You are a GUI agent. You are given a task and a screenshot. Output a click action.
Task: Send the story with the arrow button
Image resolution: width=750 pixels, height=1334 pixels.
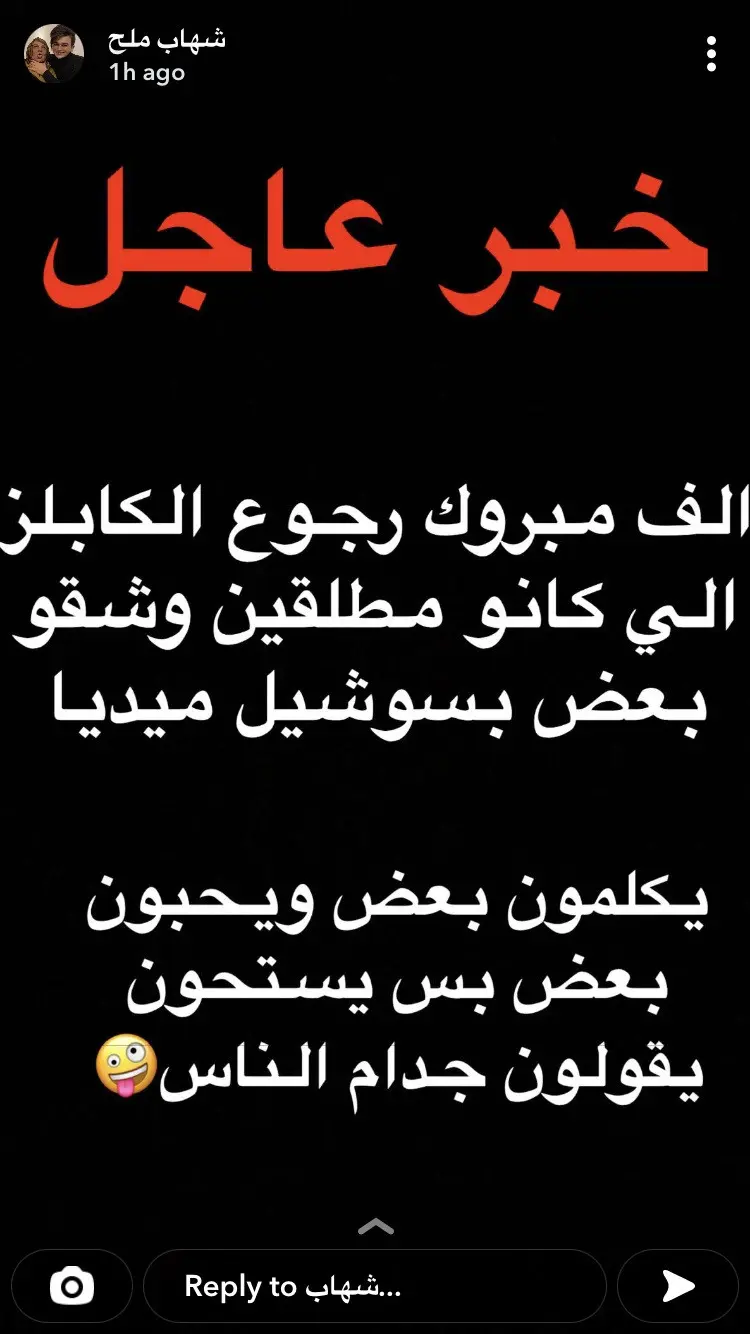(x=678, y=1286)
